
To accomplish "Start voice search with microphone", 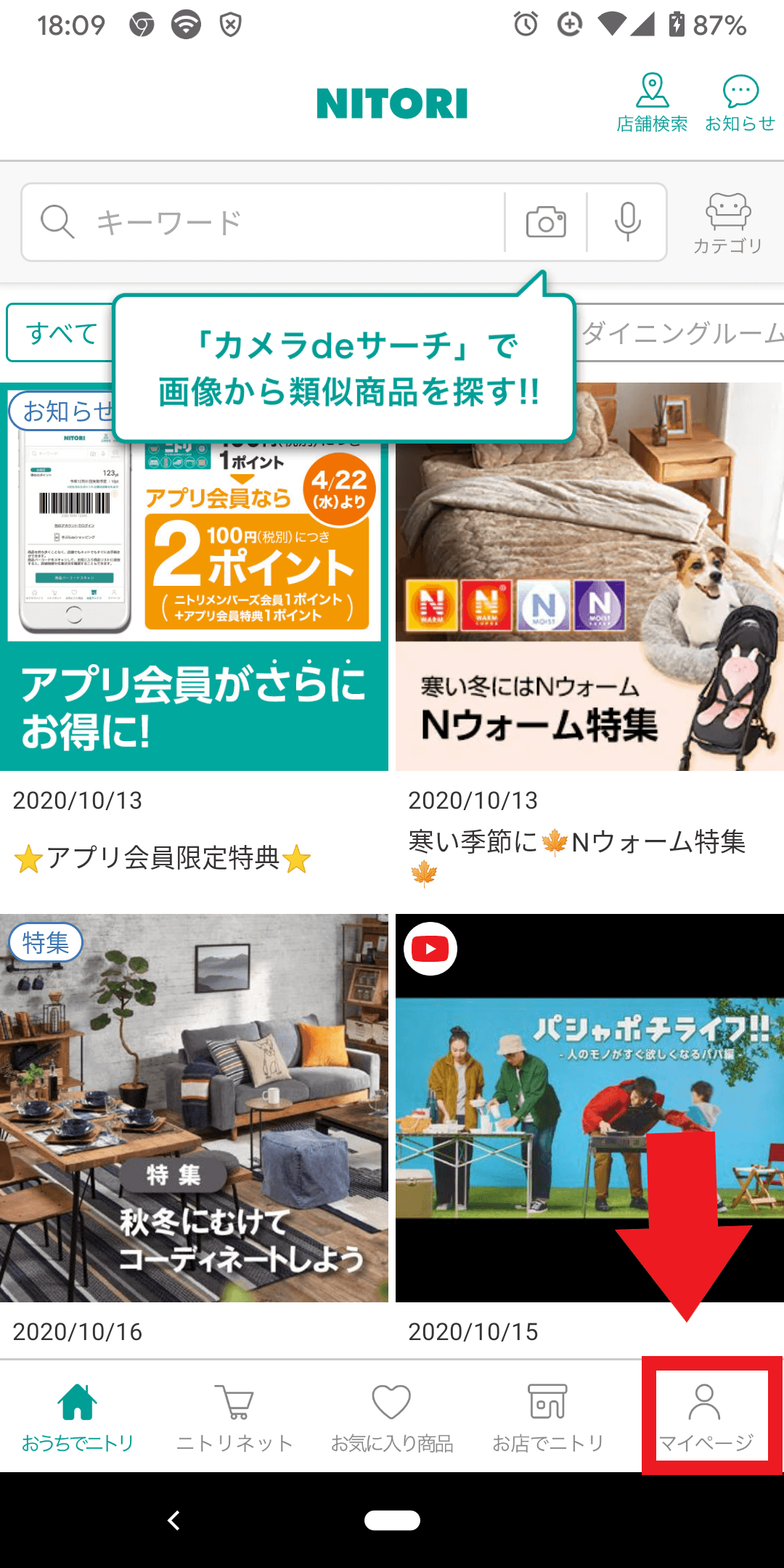I will (627, 222).
